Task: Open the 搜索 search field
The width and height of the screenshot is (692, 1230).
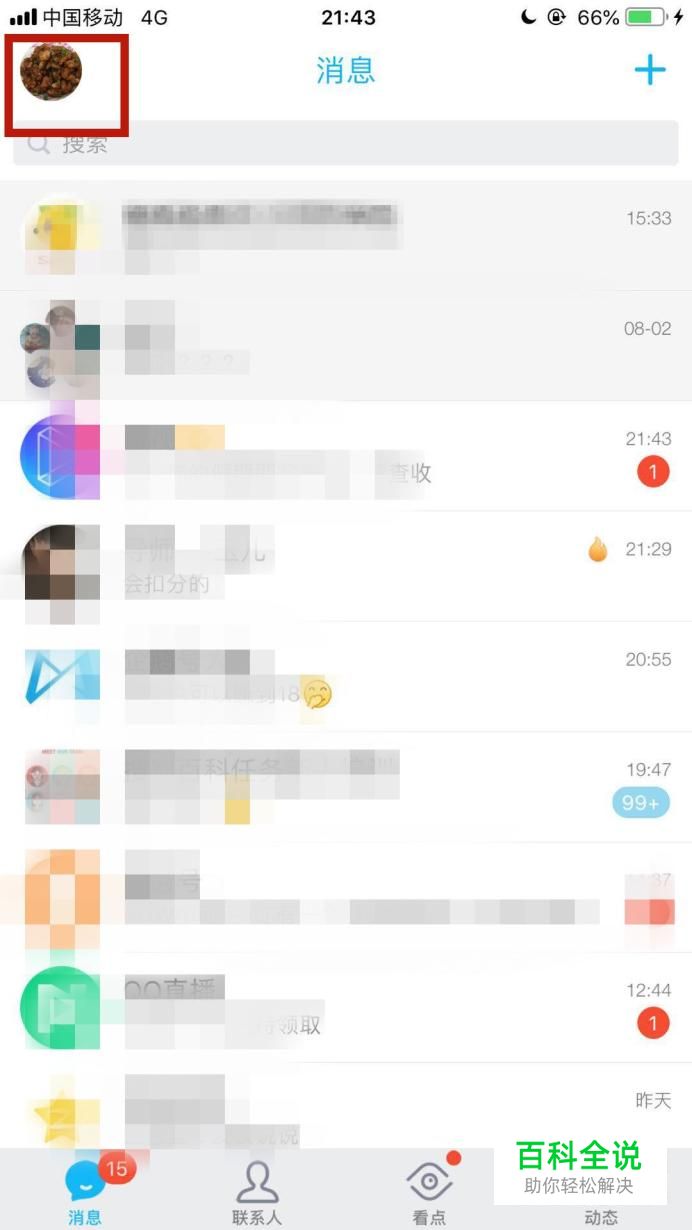Action: click(346, 144)
